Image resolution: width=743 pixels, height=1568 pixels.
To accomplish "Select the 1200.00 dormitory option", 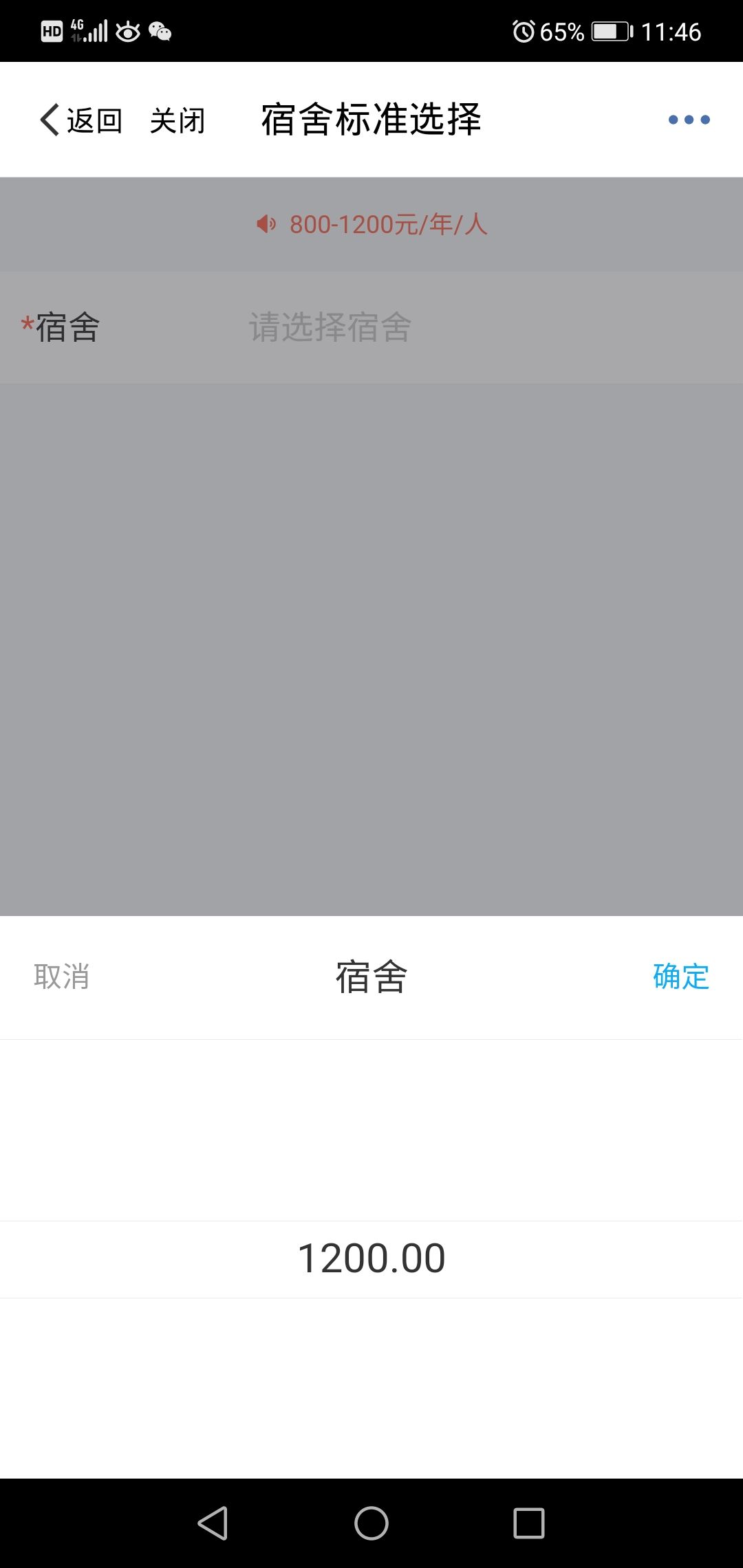I will [x=371, y=1259].
